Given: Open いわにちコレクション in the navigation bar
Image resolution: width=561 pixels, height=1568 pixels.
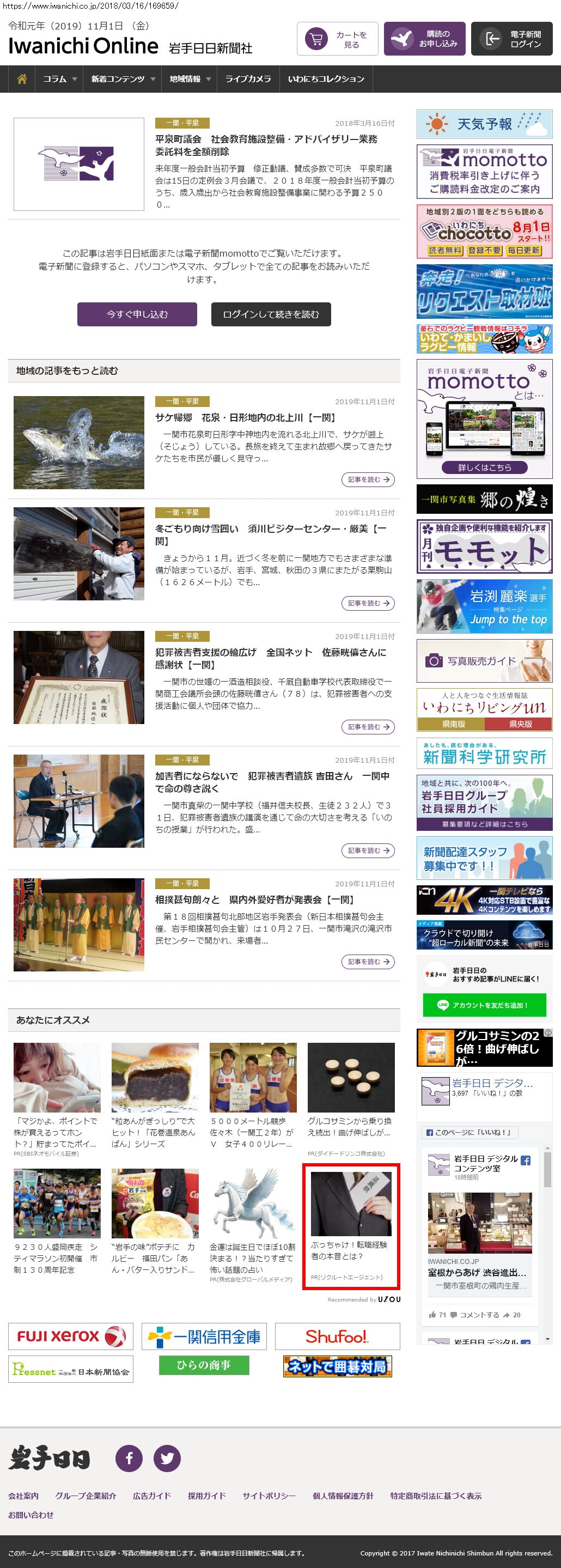Looking at the screenshot, I should point(326,79).
